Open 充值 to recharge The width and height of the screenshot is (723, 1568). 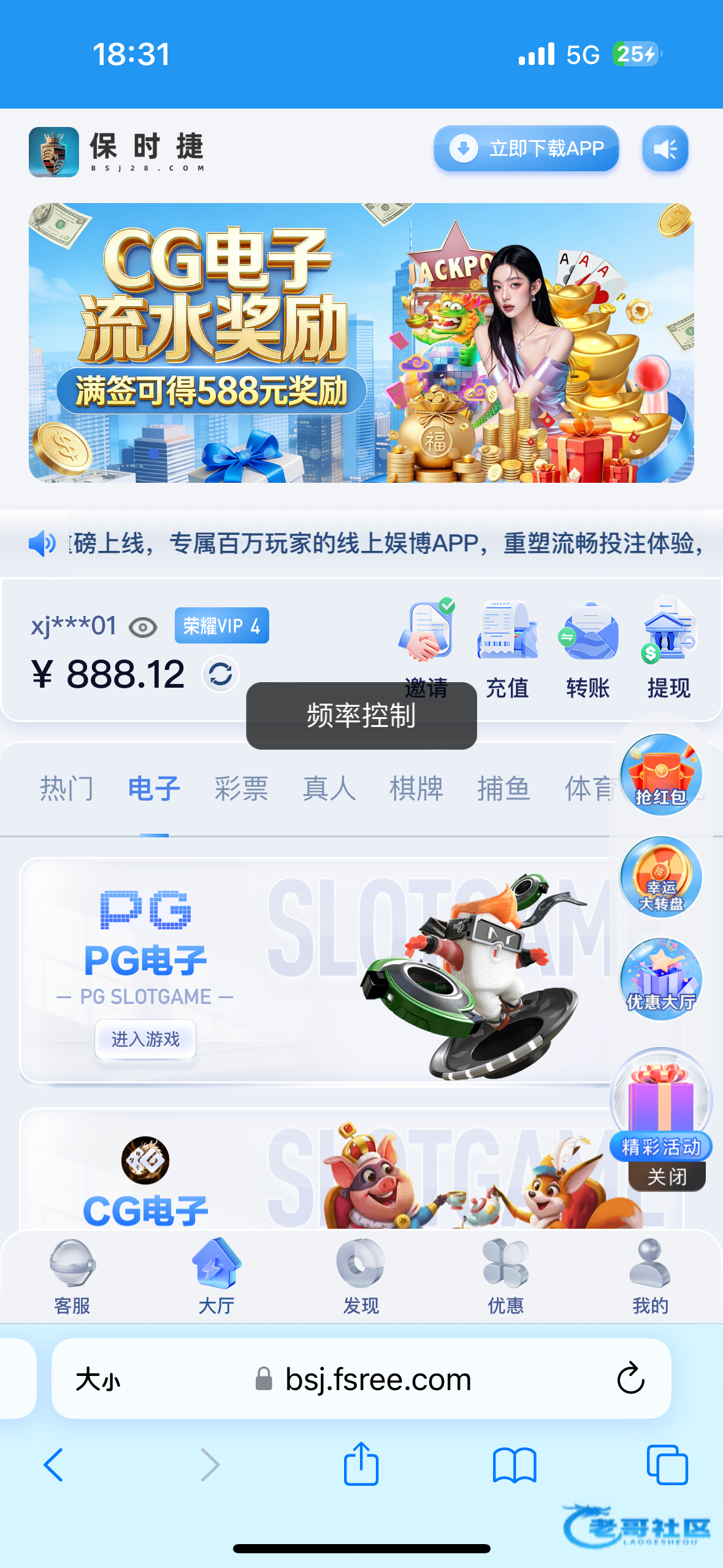(507, 650)
